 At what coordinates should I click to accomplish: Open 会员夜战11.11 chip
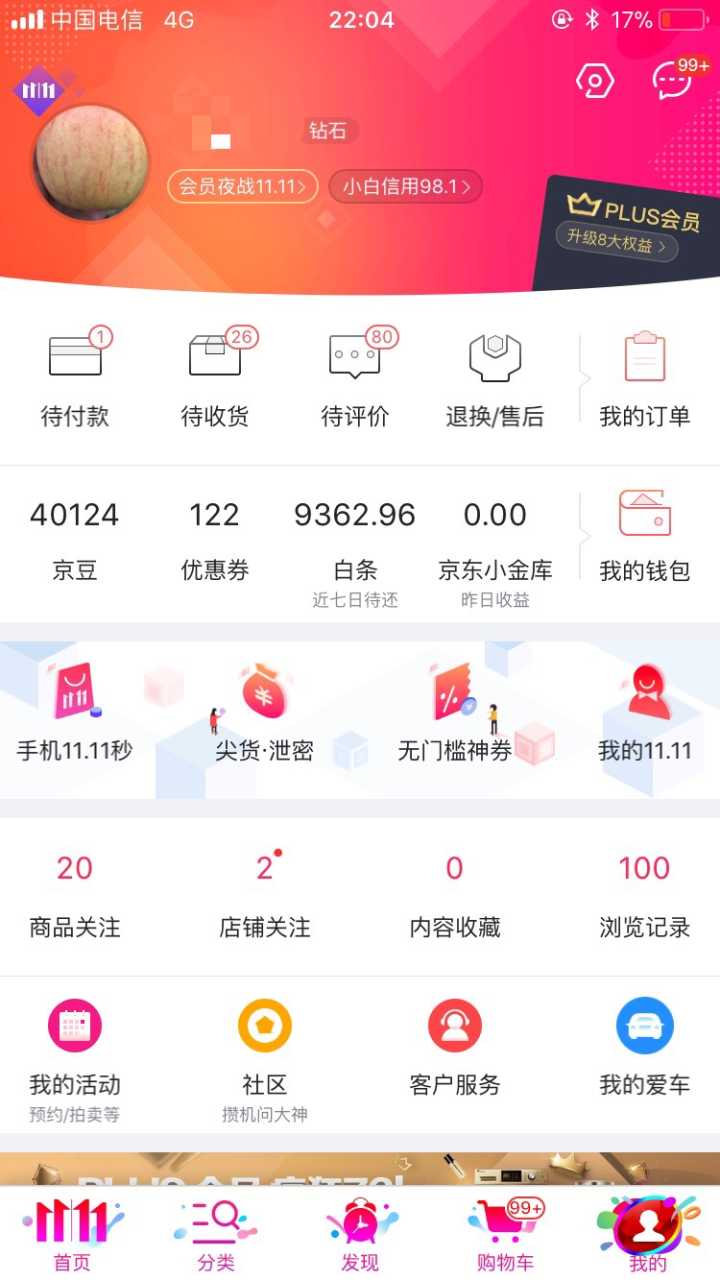coord(243,186)
